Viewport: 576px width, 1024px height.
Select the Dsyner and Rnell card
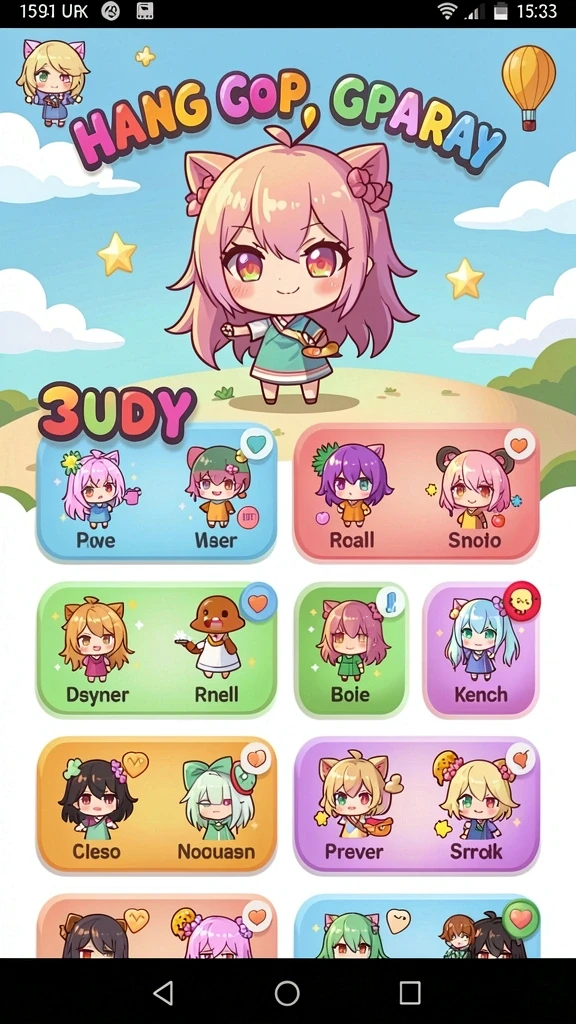click(x=157, y=650)
